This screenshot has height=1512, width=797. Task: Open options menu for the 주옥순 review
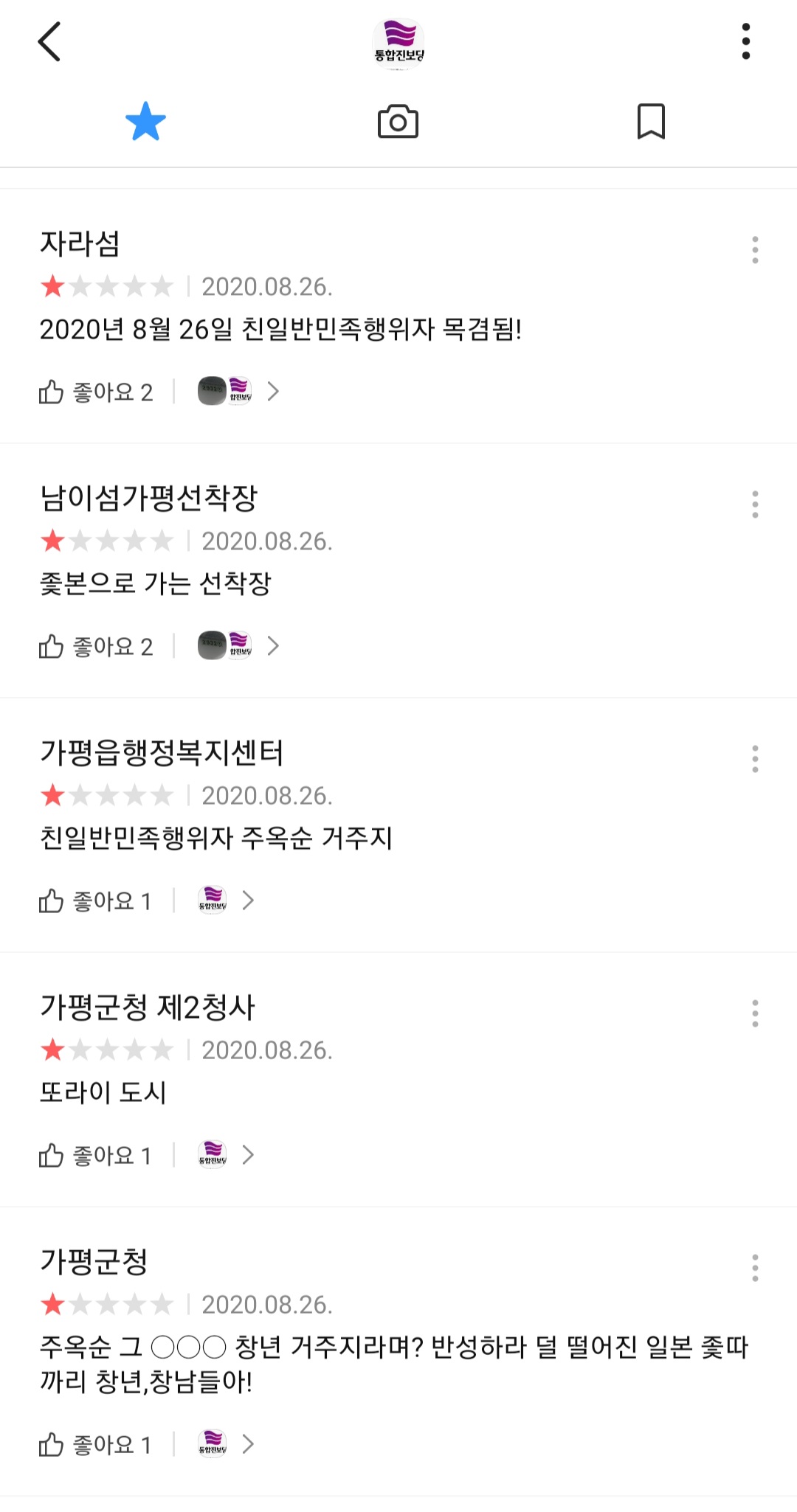[x=755, y=1268]
